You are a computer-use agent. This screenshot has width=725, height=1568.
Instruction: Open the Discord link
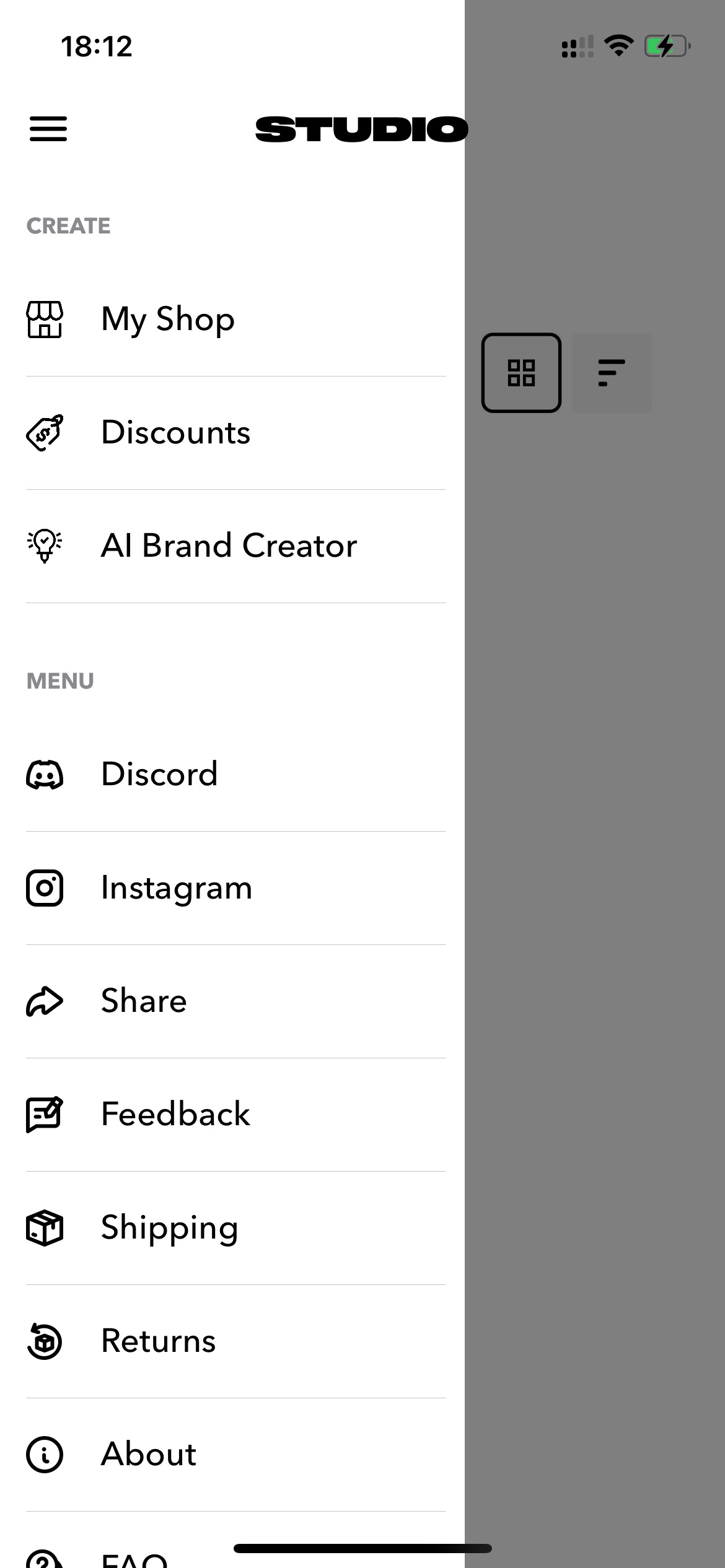click(x=235, y=775)
